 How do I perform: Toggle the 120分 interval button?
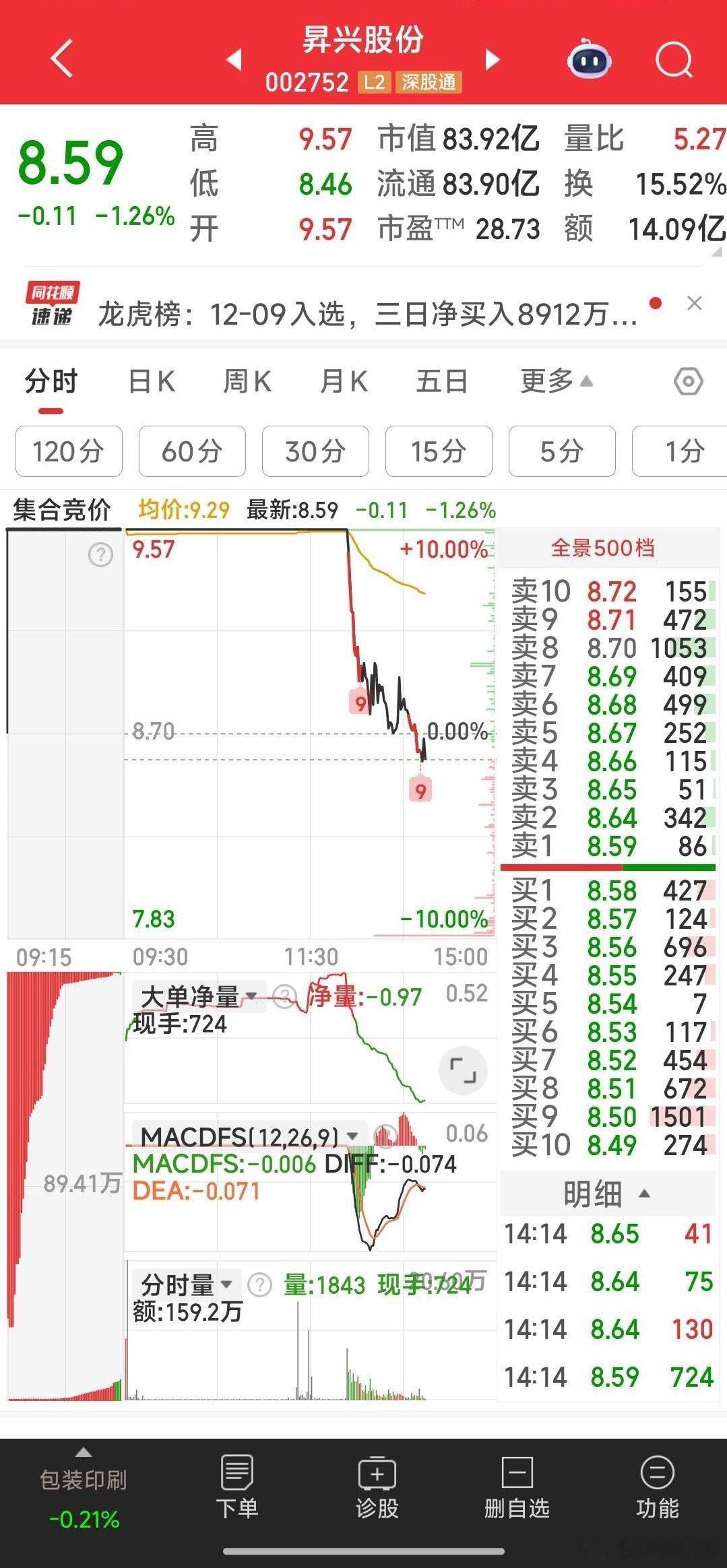coord(67,452)
